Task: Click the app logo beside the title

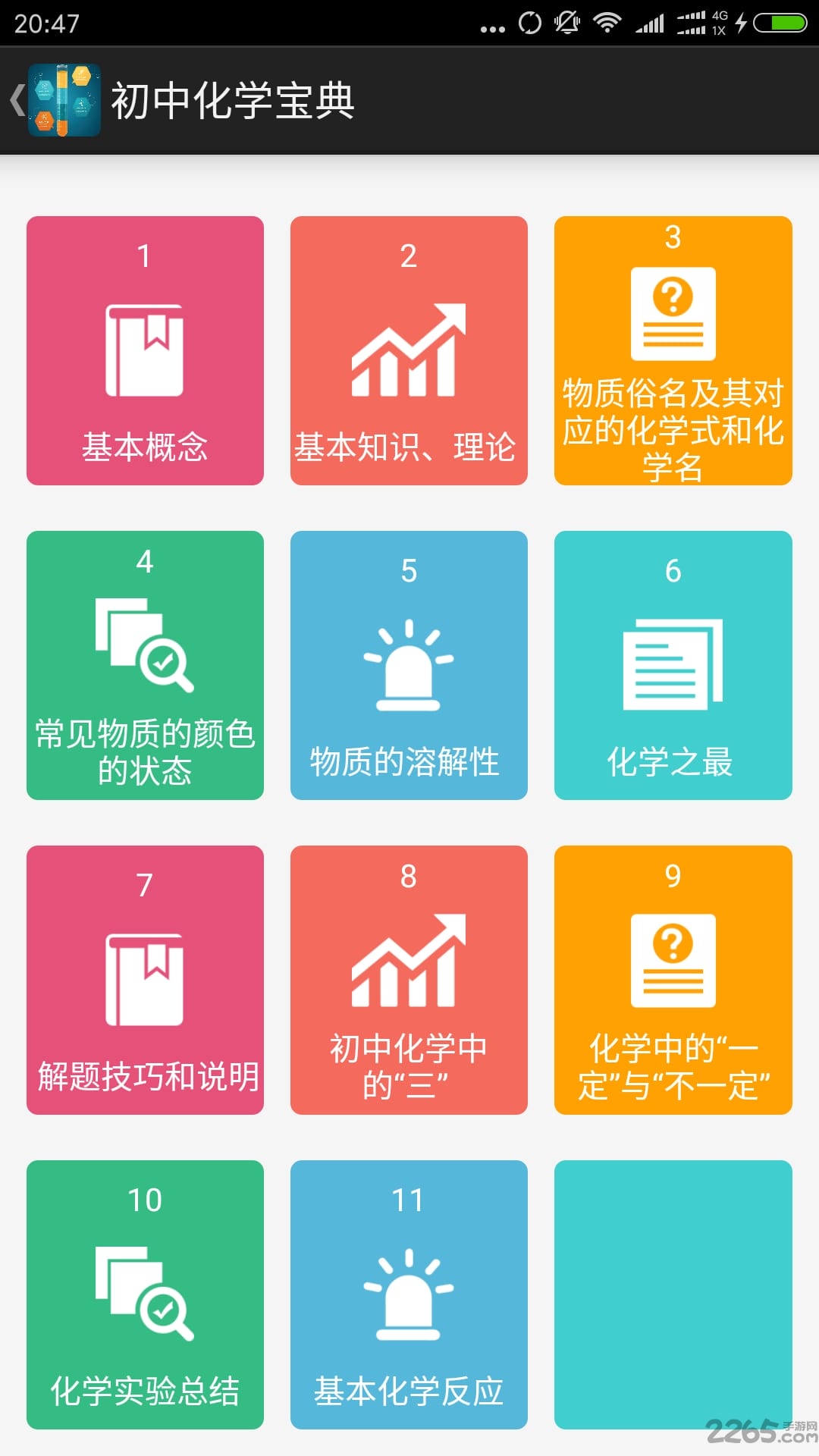Action: tap(64, 99)
